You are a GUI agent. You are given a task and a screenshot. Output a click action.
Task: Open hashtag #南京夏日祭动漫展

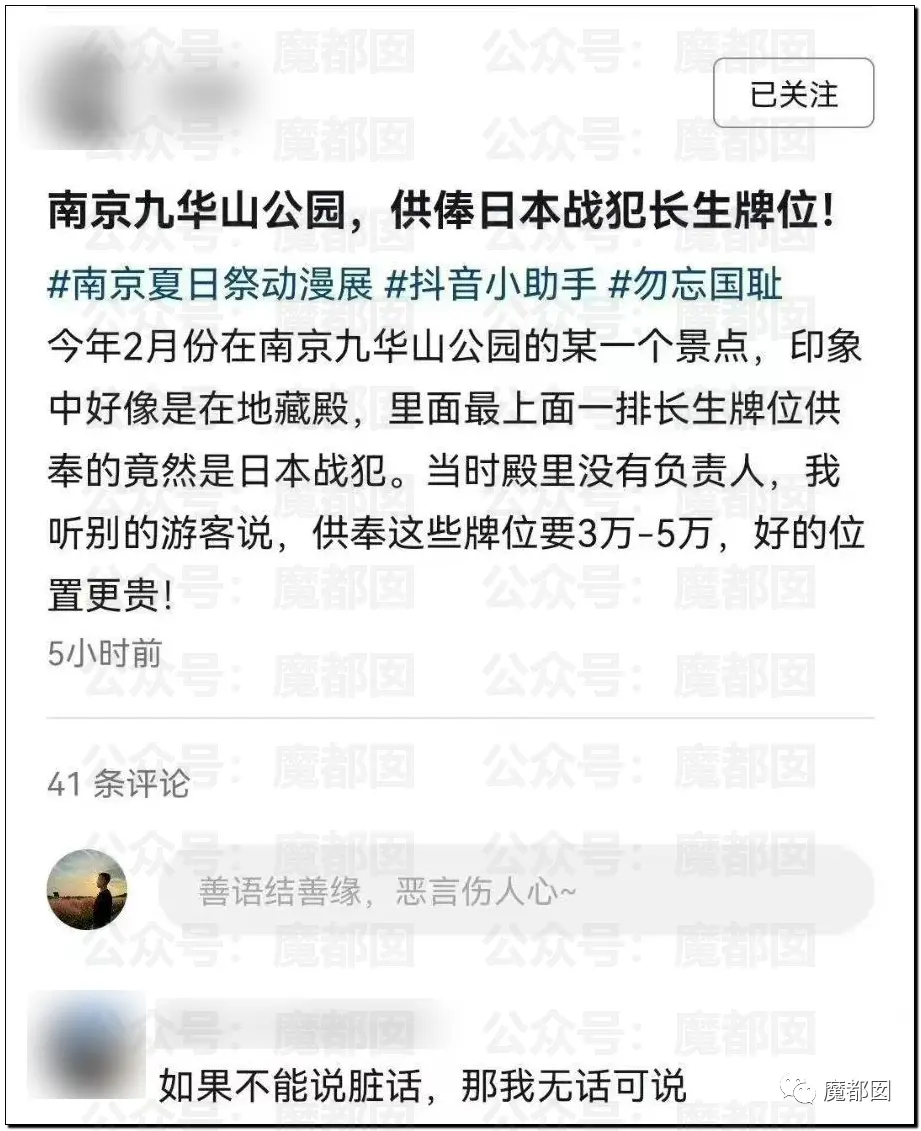[x=210, y=286]
